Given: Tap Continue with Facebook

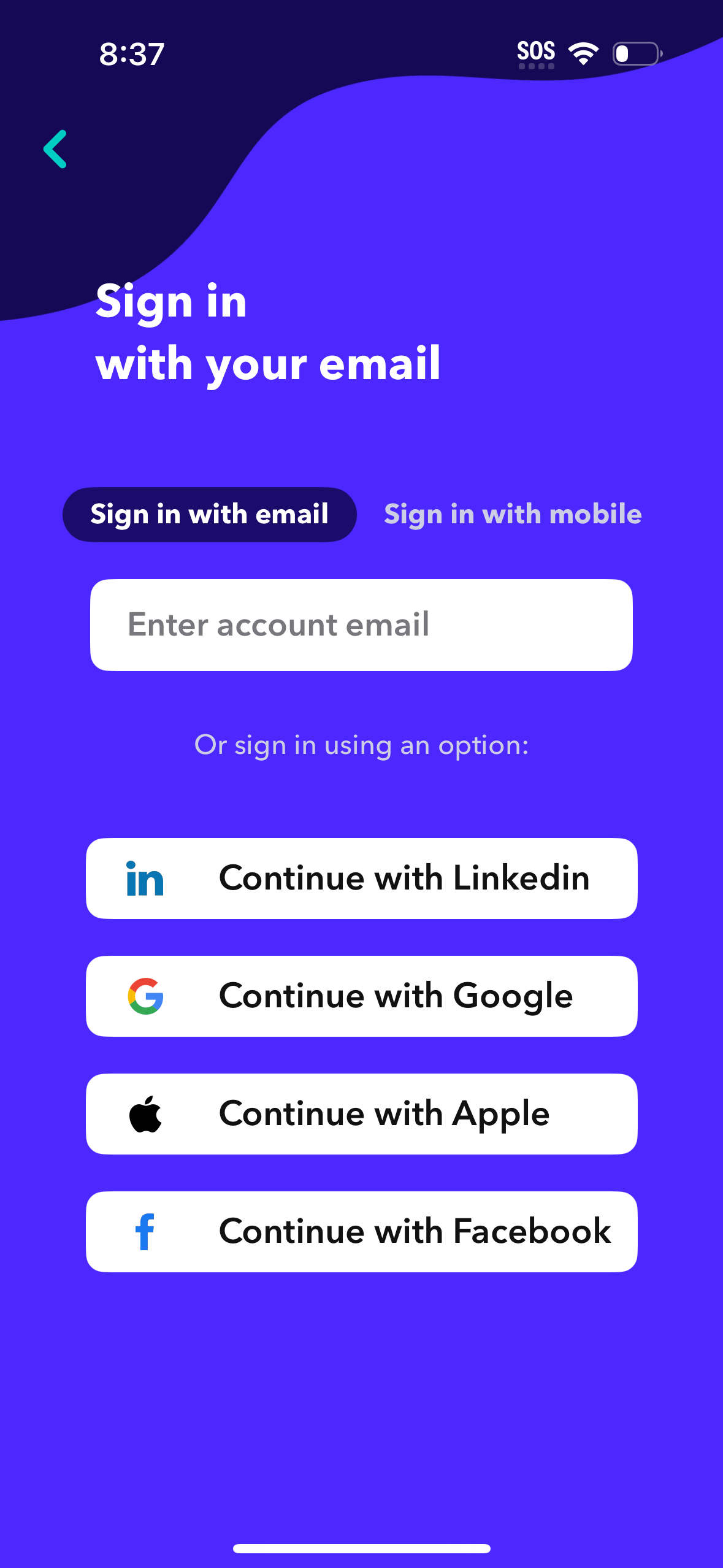Looking at the screenshot, I should point(361,1231).
